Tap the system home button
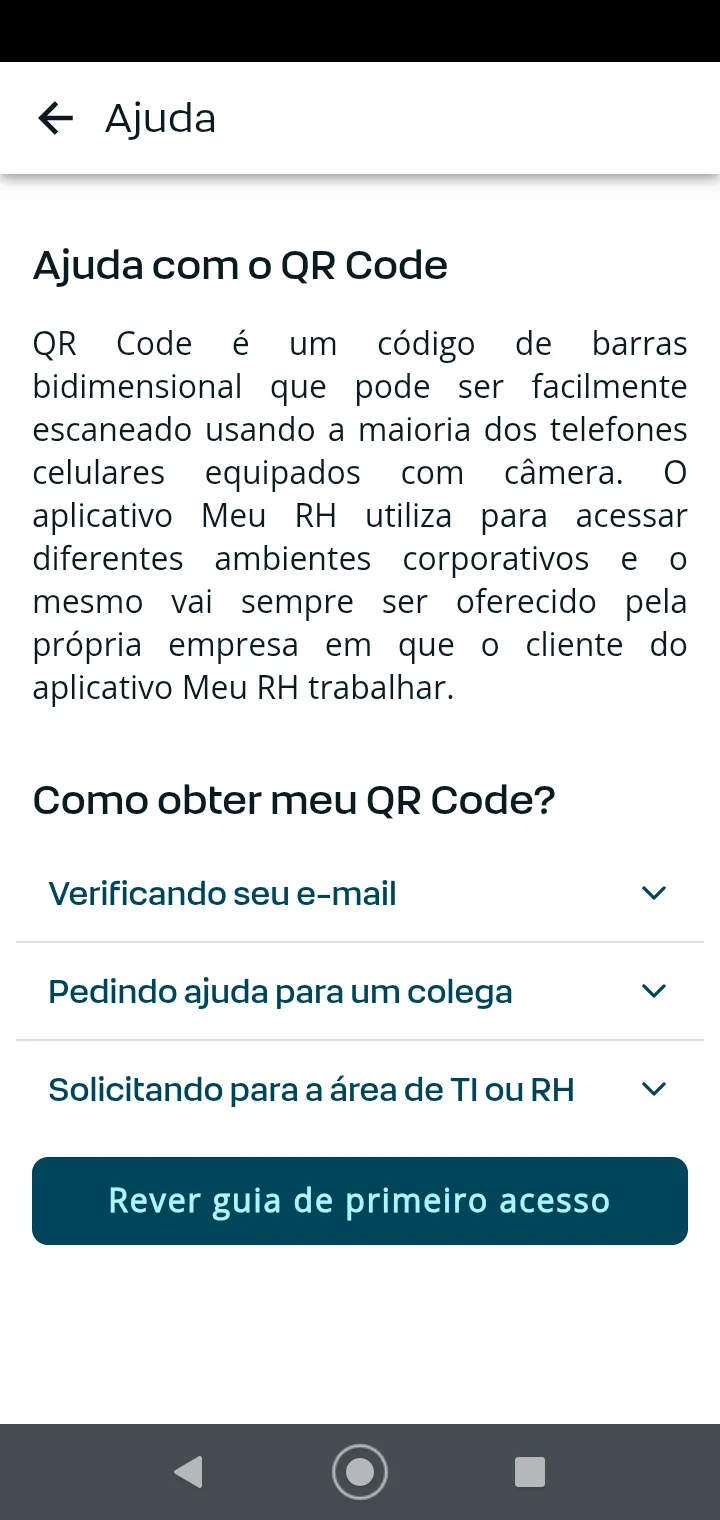 tap(360, 1472)
